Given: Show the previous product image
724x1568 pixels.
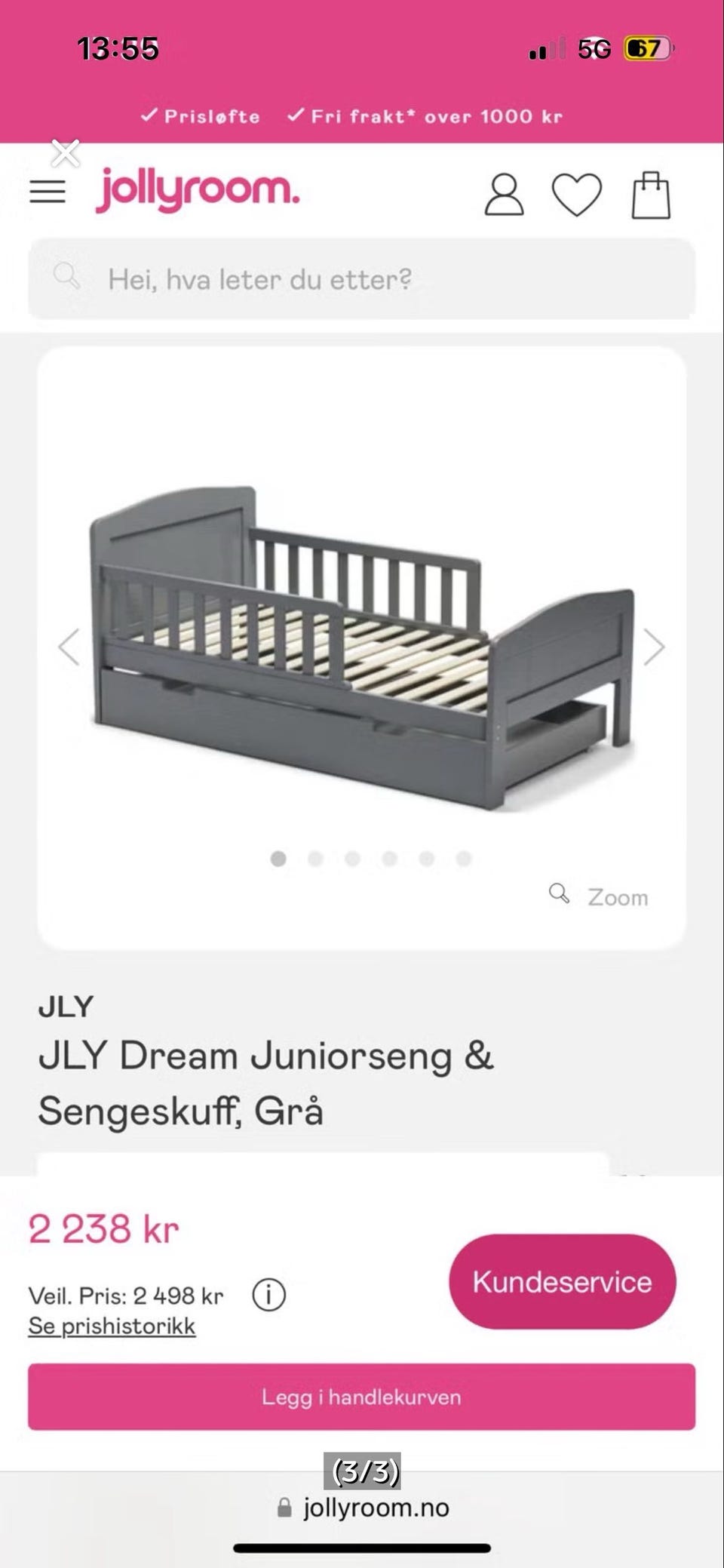Looking at the screenshot, I should 69,647.
